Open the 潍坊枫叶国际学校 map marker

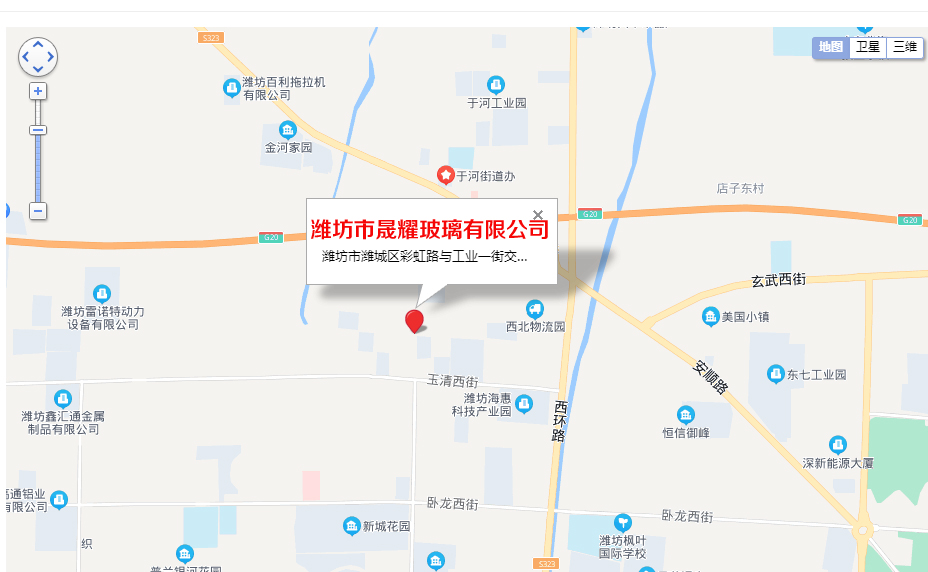[x=623, y=522]
